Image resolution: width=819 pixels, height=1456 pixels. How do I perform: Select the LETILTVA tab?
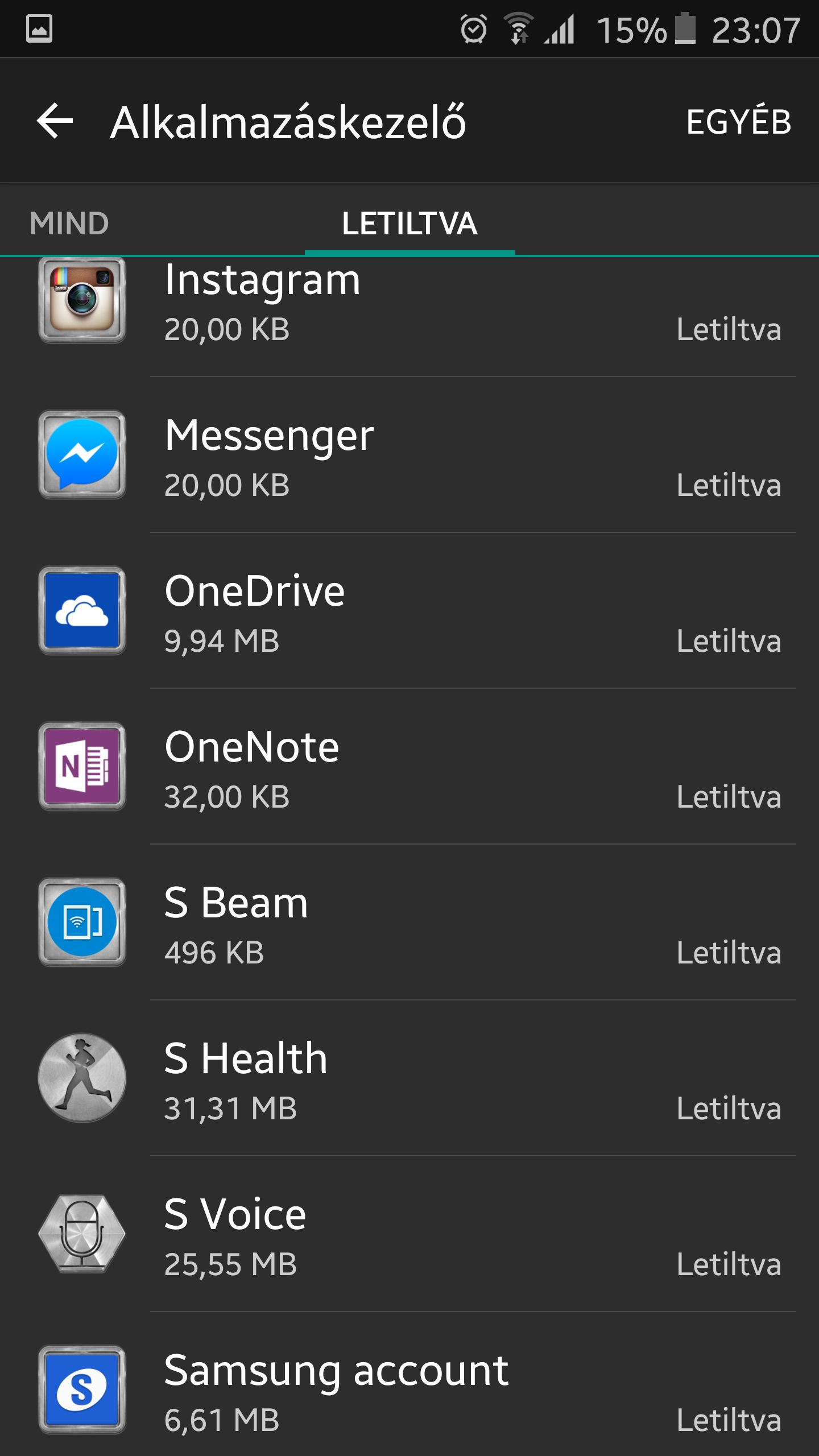(409, 223)
